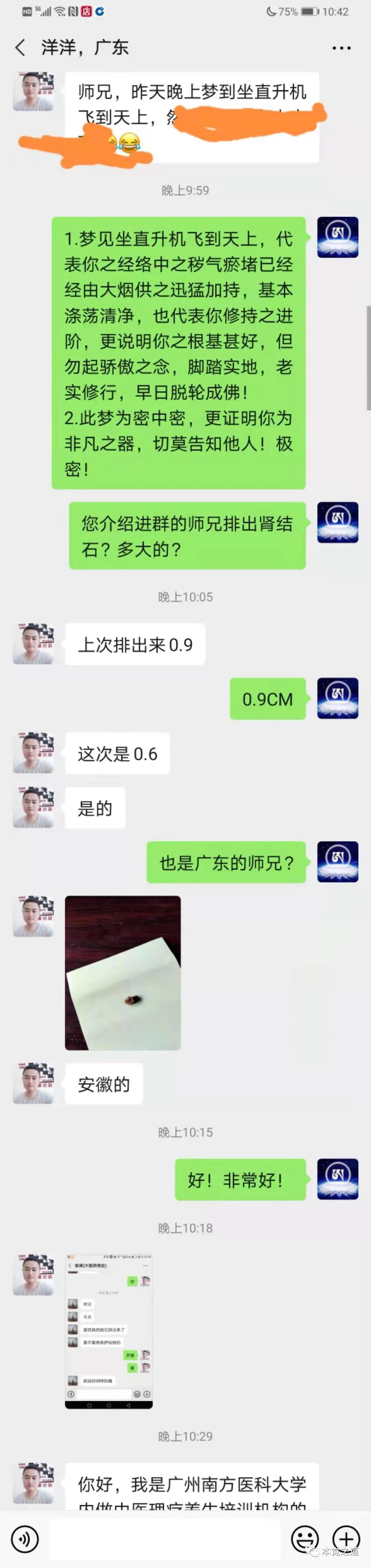This screenshot has width=371, height=1568.
Task: Switch to voice message input
Action: [24, 1540]
